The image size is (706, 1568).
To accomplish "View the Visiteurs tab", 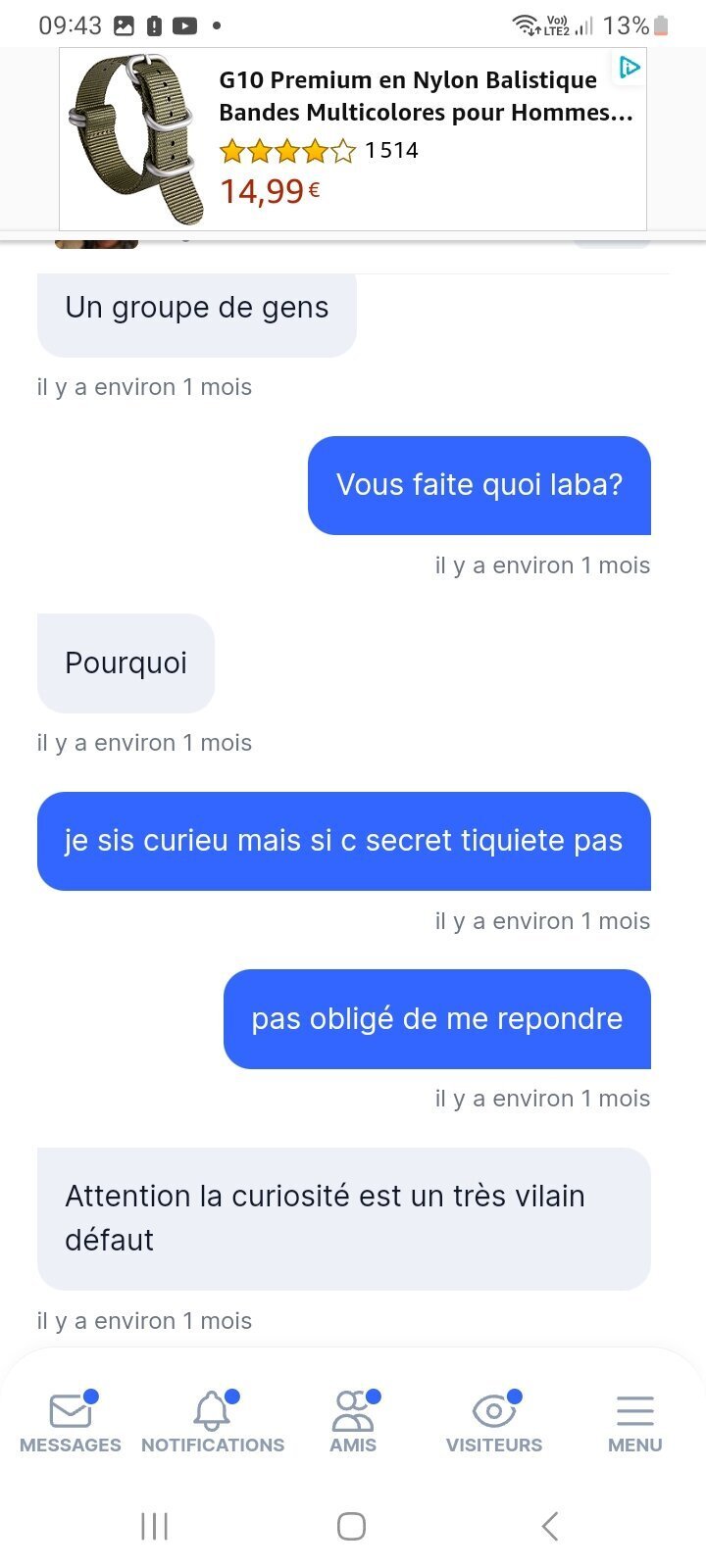I will pos(494,1423).
